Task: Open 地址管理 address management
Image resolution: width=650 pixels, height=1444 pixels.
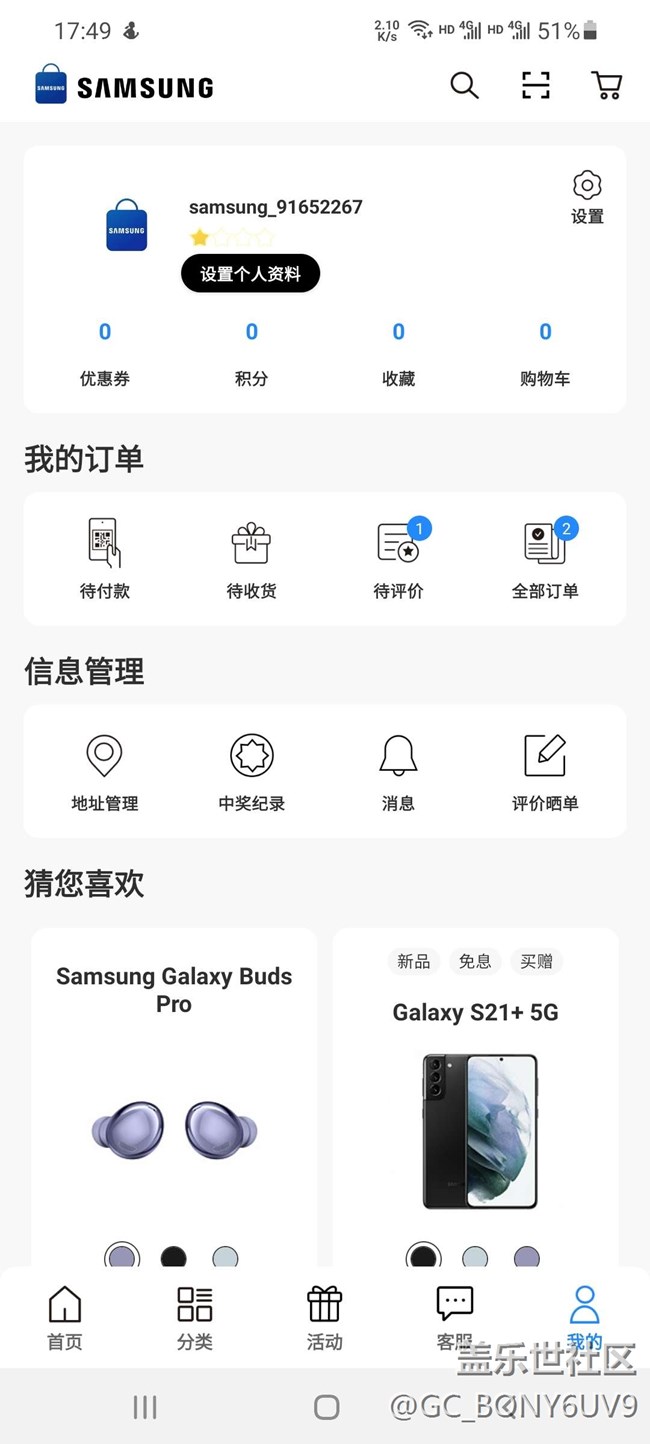Action: tap(105, 771)
